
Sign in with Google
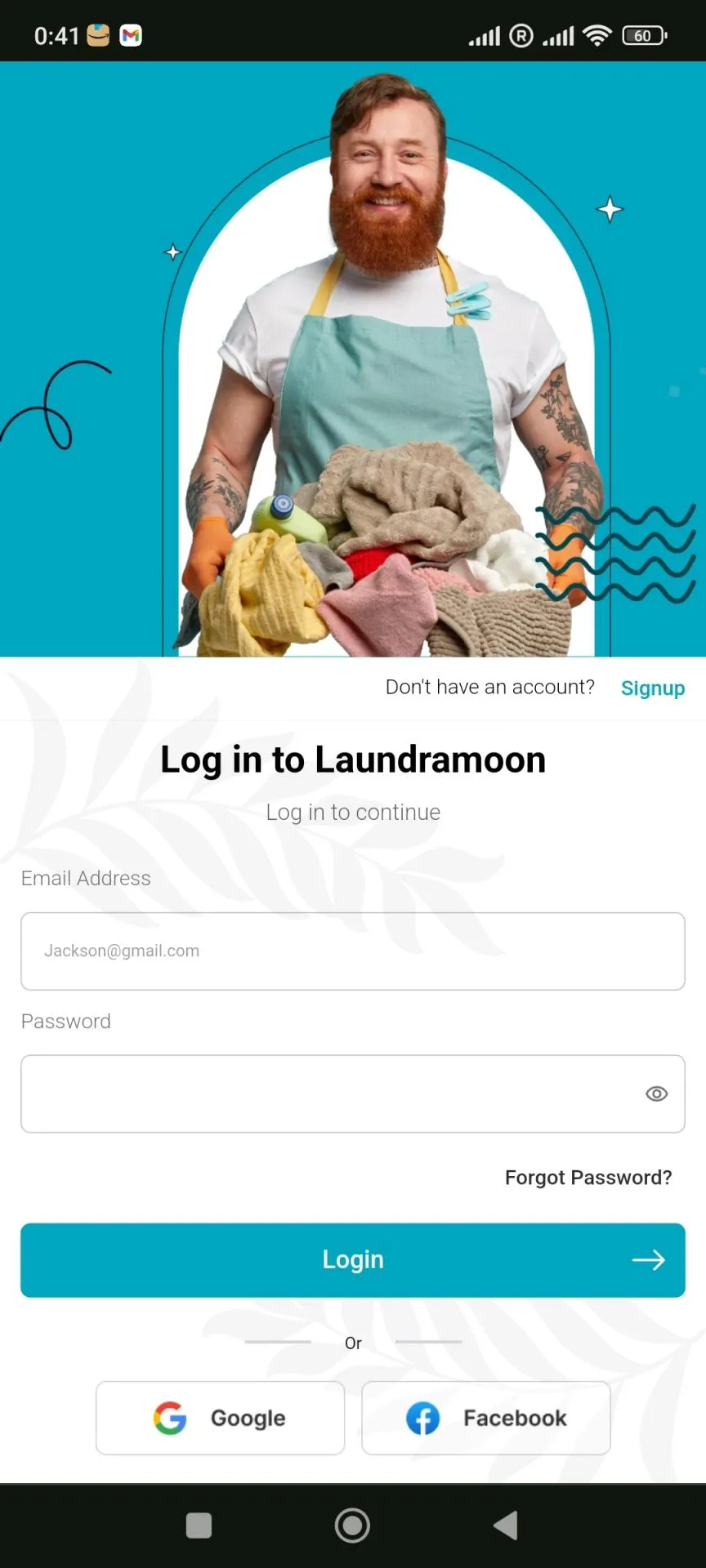click(x=220, y=1418)
